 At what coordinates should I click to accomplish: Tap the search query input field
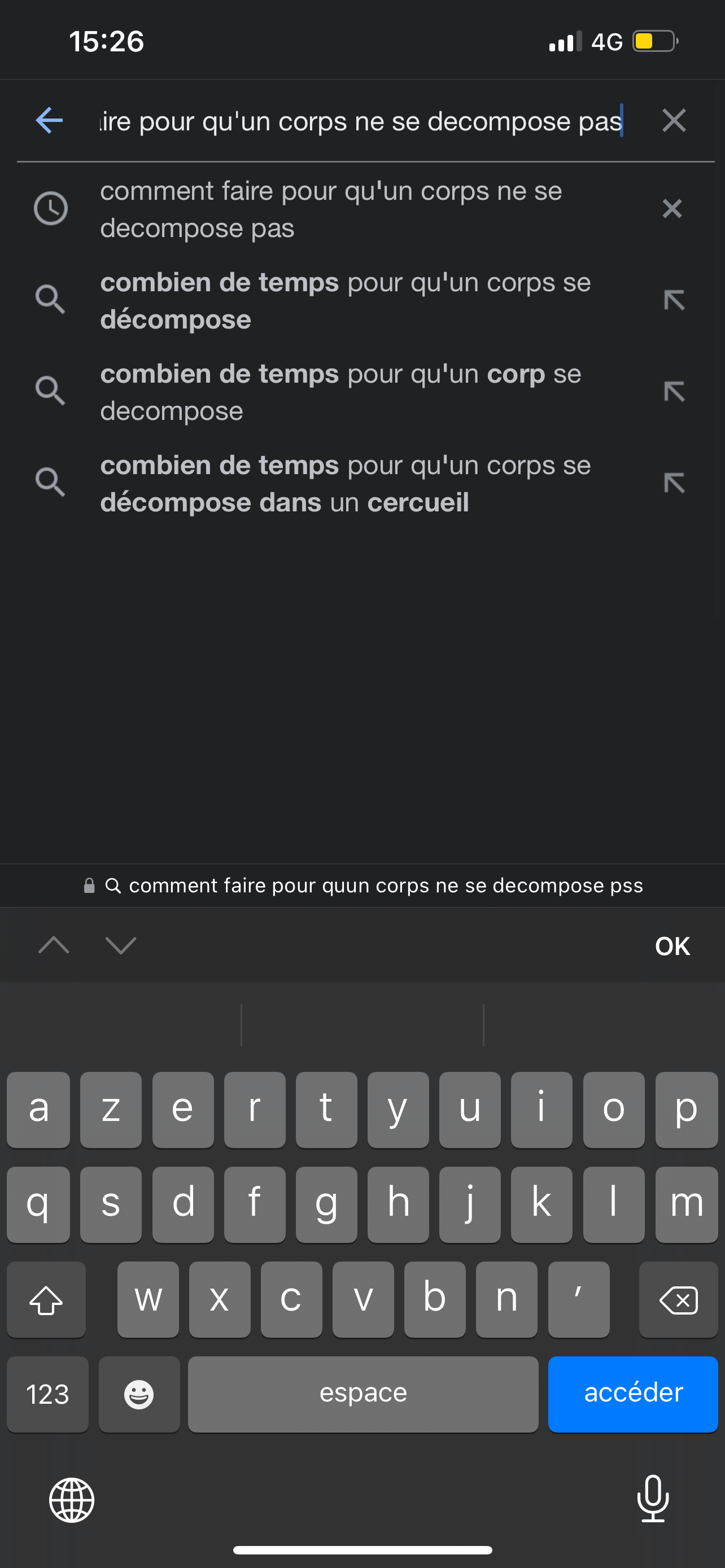361,121
